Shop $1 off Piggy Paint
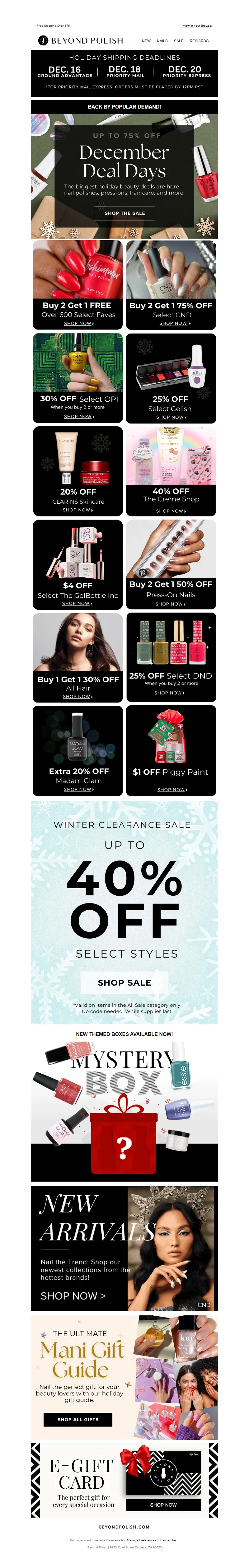The image size is (249, 1568). (x=172, y=790)
